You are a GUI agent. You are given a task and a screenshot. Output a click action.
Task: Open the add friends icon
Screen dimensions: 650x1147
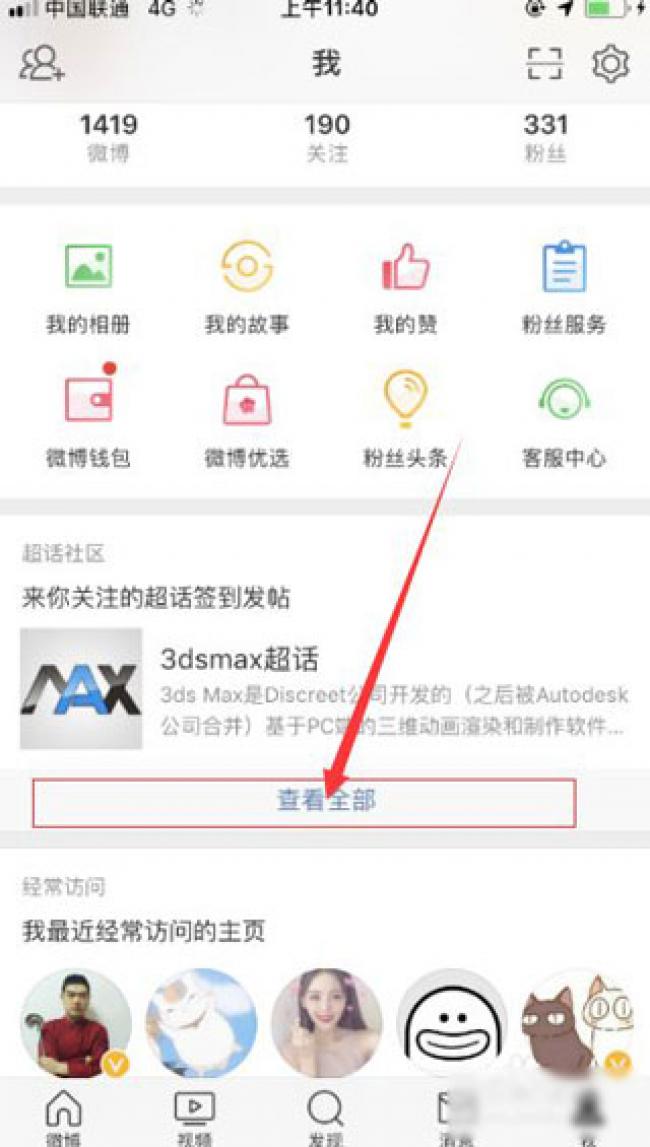pyautogui.click(x=42, y=64)
